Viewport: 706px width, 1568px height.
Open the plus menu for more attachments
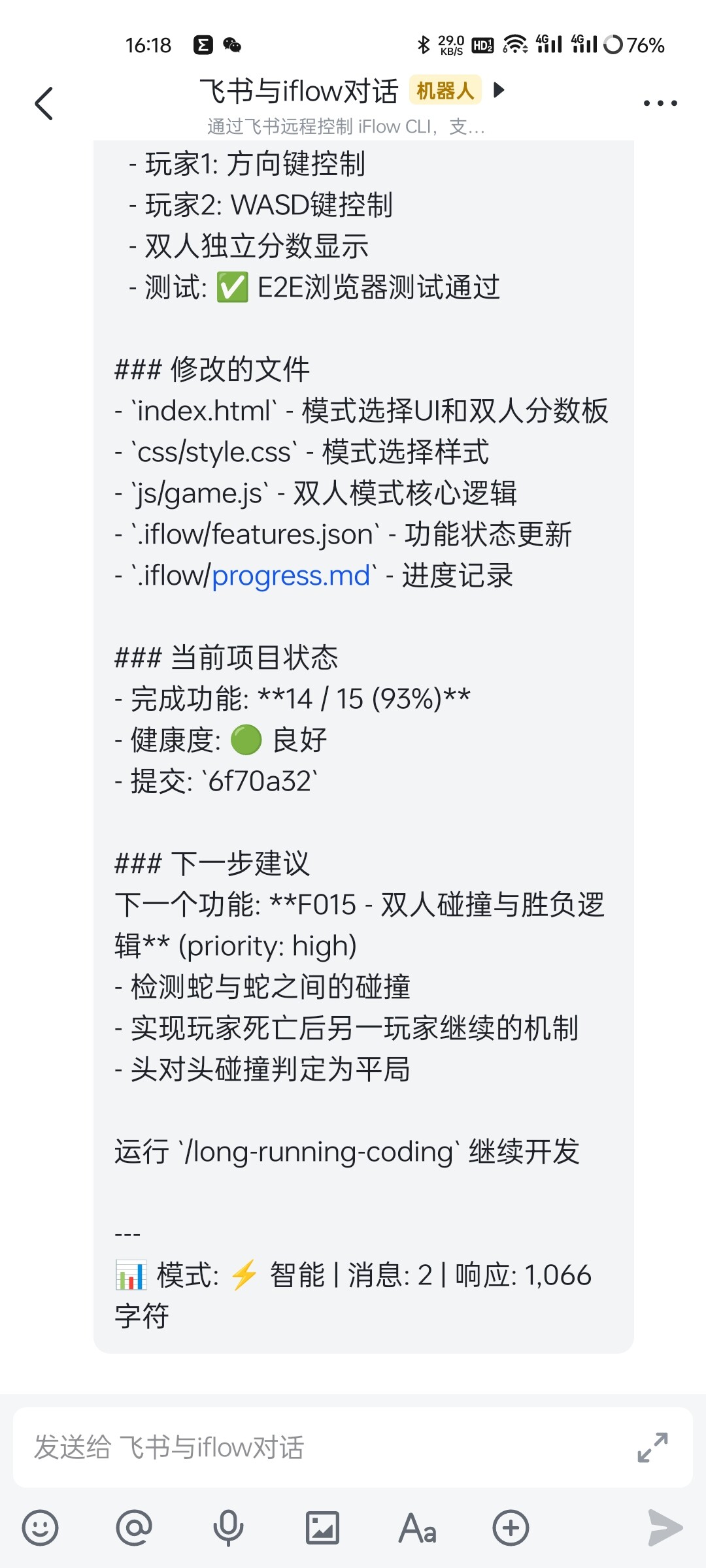511,1528
